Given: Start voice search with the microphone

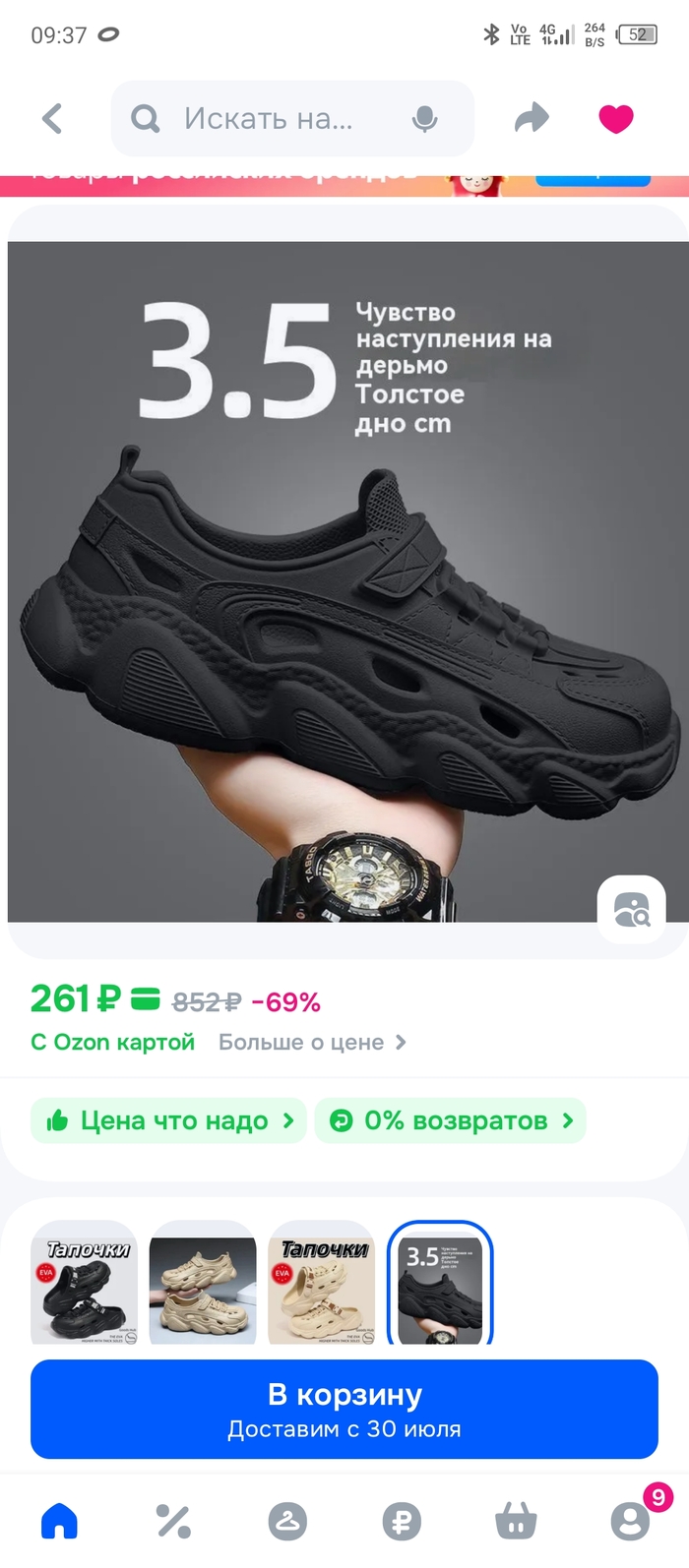Looking at the screenshot, I should click(x=424, y=119).
